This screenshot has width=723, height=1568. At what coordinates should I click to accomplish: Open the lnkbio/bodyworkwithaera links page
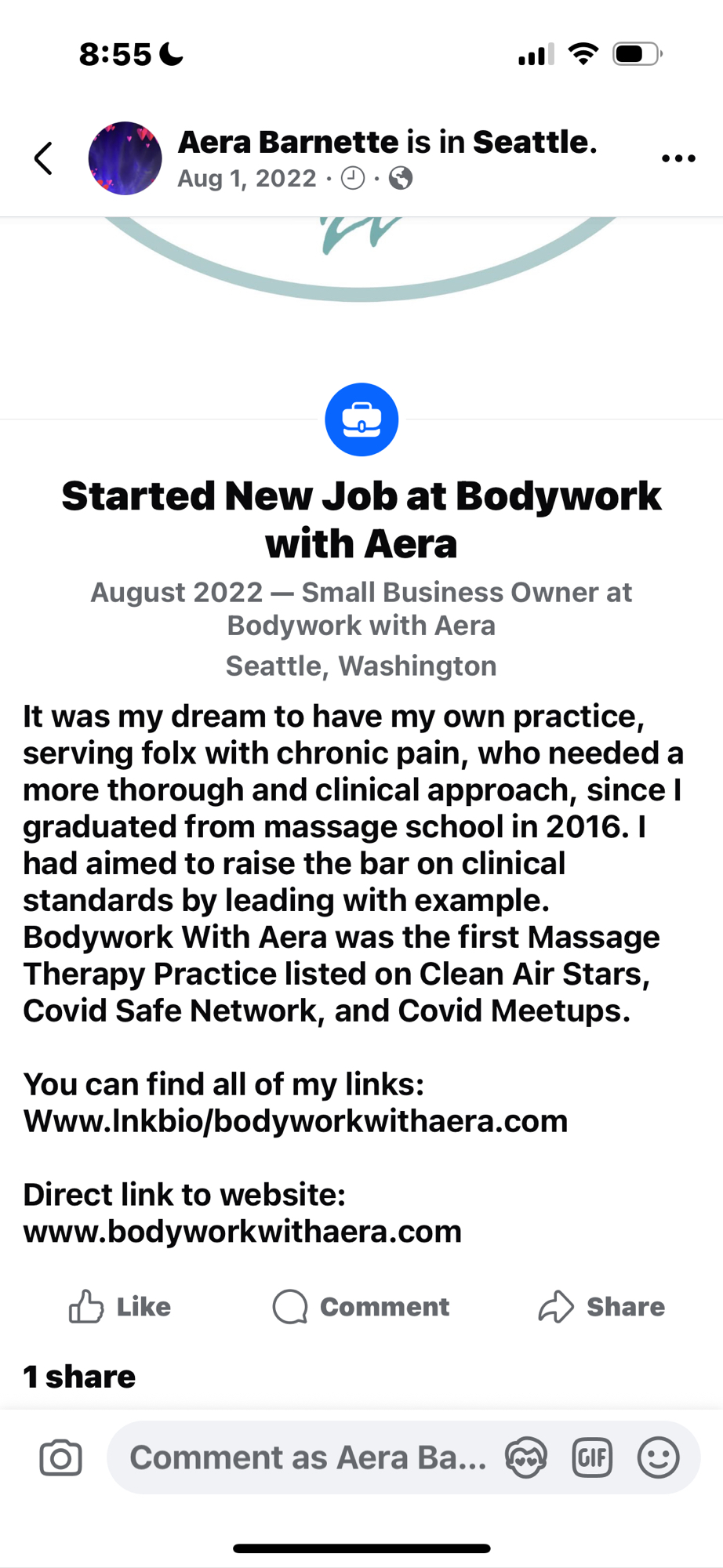pyautogui.click(x=295, y=1121)
